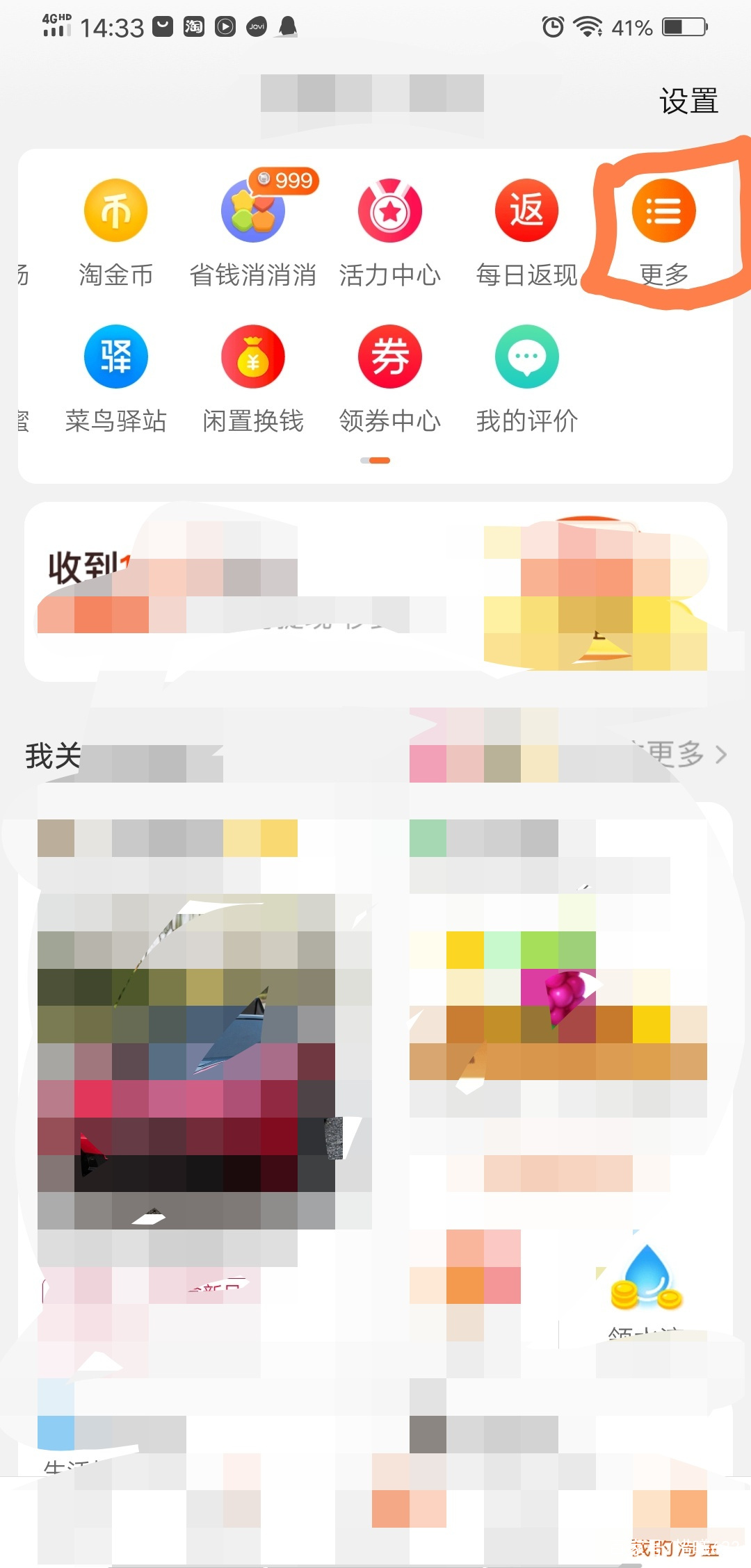Select the 活力中心 medal icon

point(389,212)
